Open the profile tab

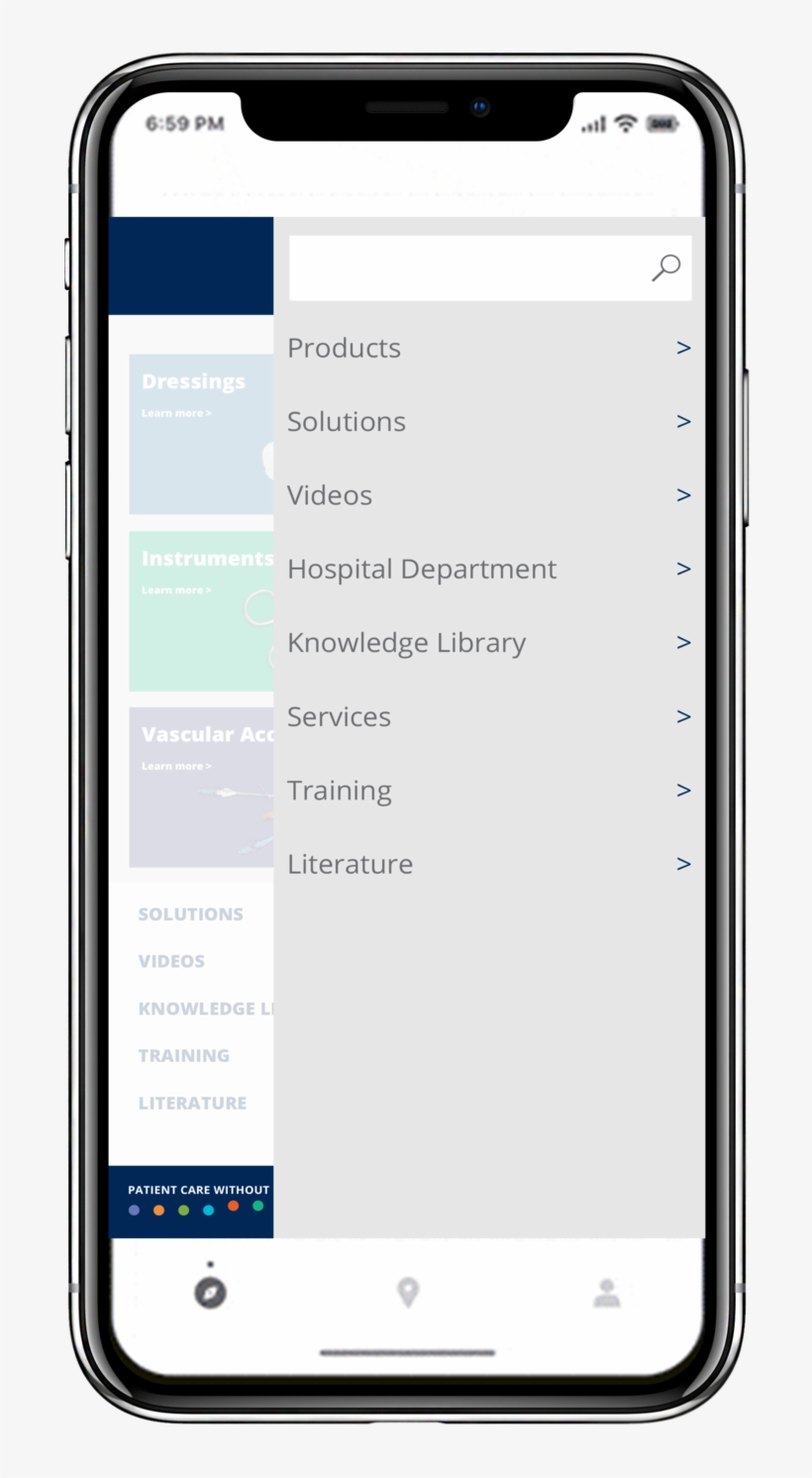[x=606, y=1292]
